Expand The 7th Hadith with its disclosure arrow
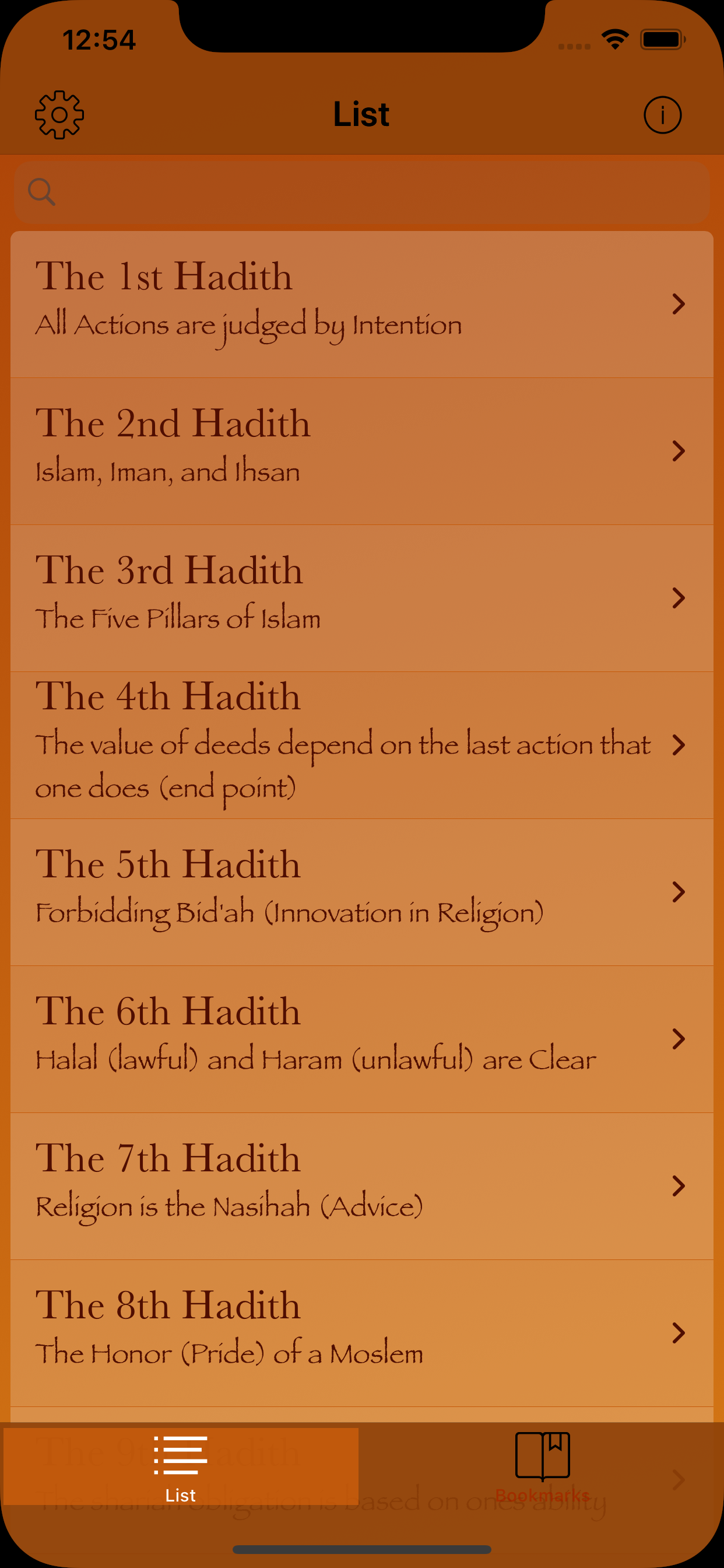 pos(679,1185)
